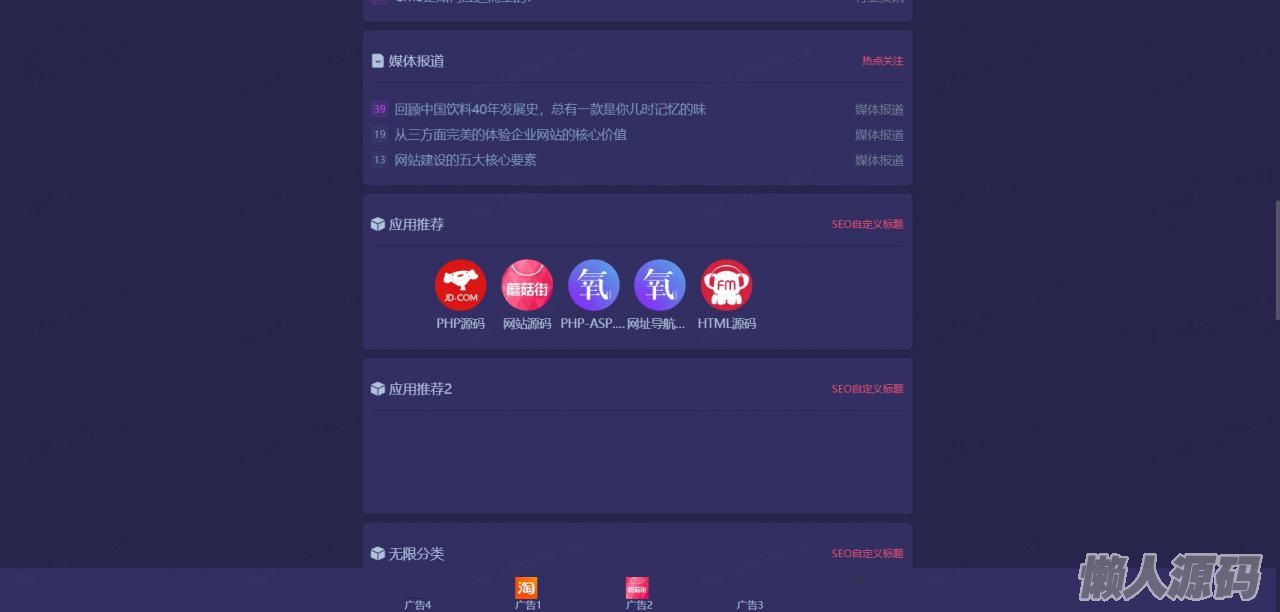Open the PHP源码 app icon
Screen dimensions: 1280x612
pos(460,286)
